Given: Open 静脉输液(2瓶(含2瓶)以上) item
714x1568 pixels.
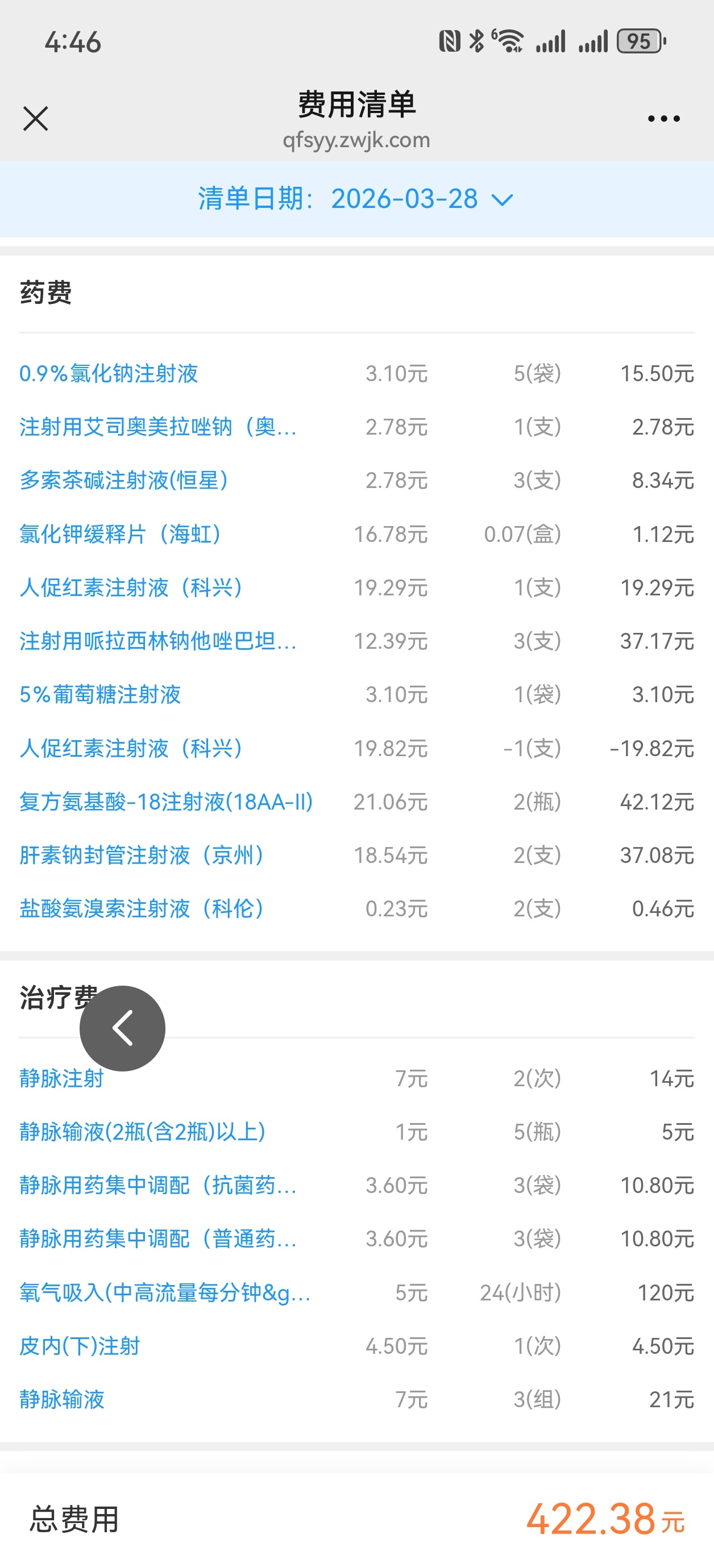Looking at the screenshot, I should pos(143,1132).
